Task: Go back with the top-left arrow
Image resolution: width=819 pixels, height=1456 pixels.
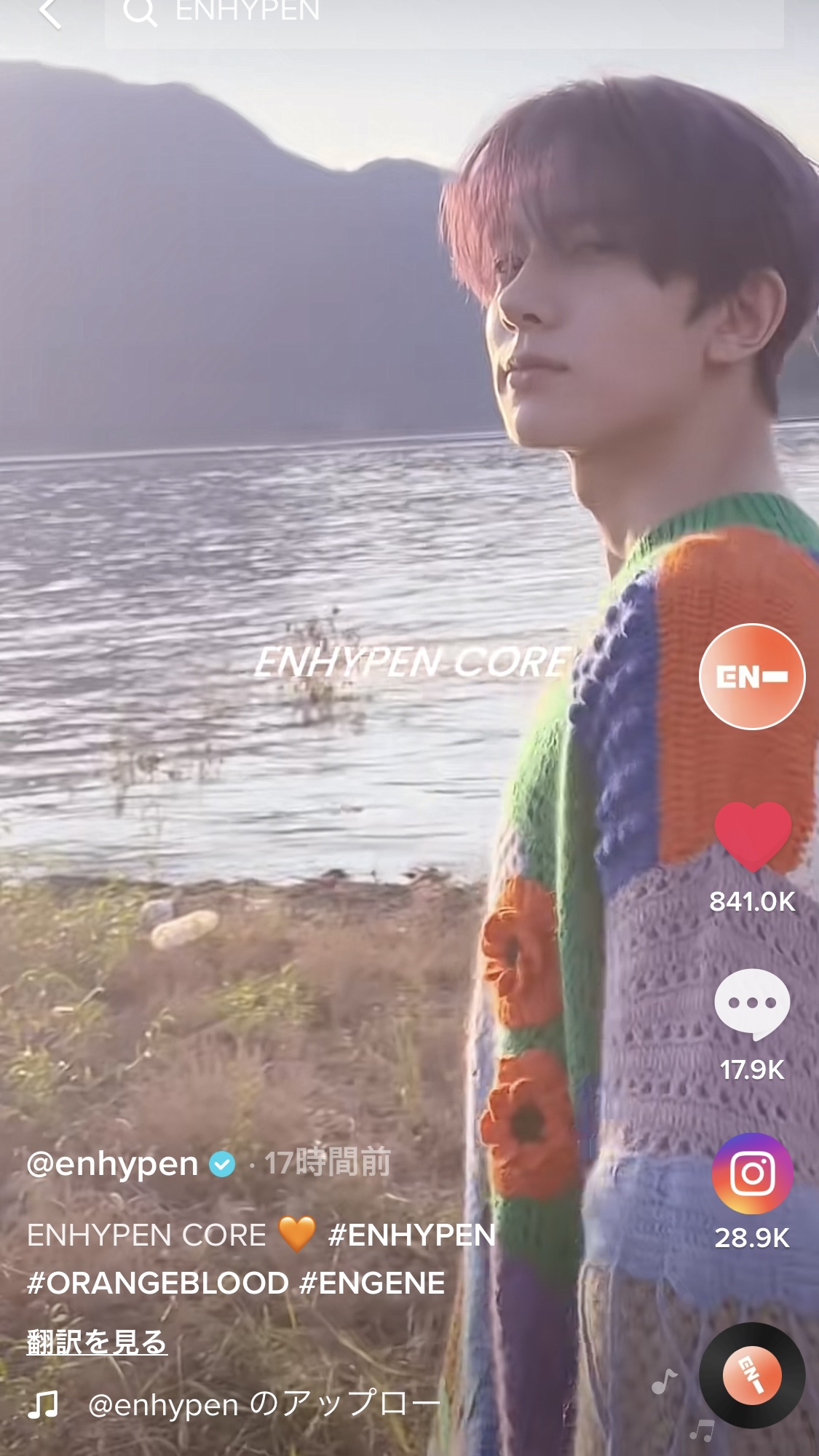Action: pyautogui.click(x=50, y=12)
